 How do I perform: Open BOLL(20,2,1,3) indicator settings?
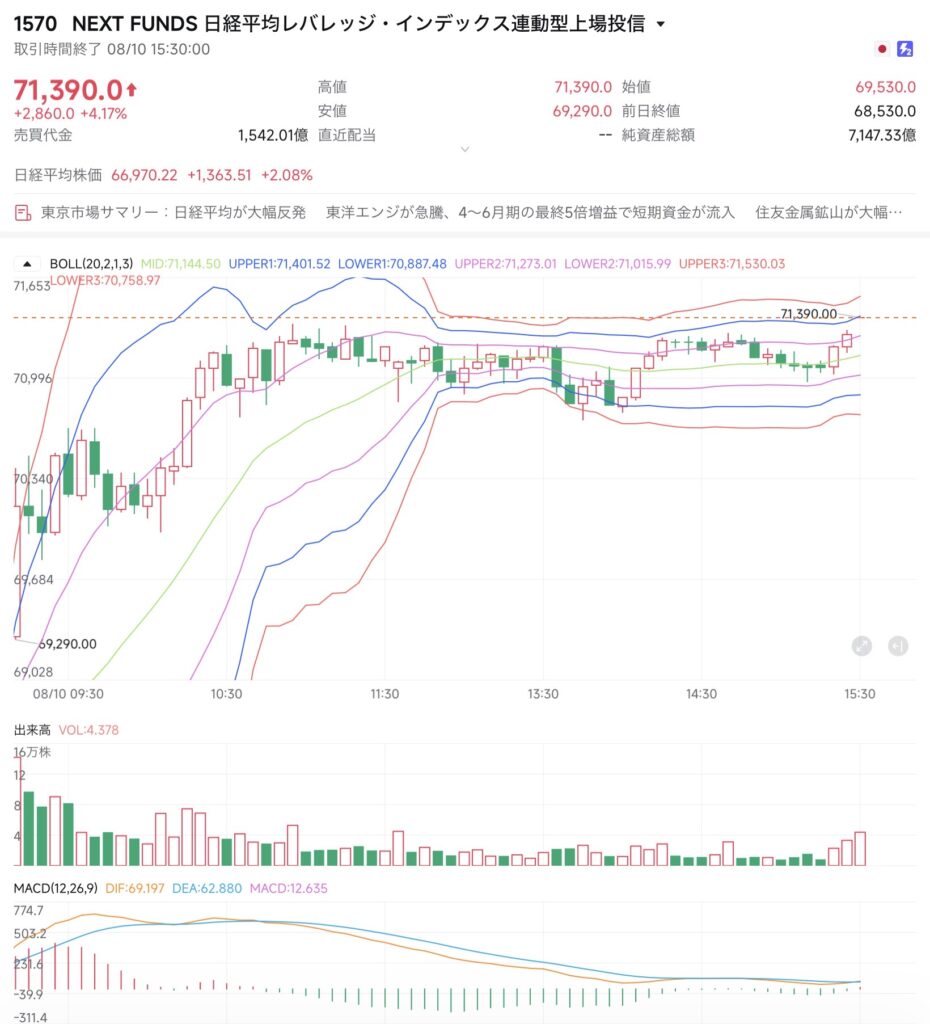(x=91, y=264)
